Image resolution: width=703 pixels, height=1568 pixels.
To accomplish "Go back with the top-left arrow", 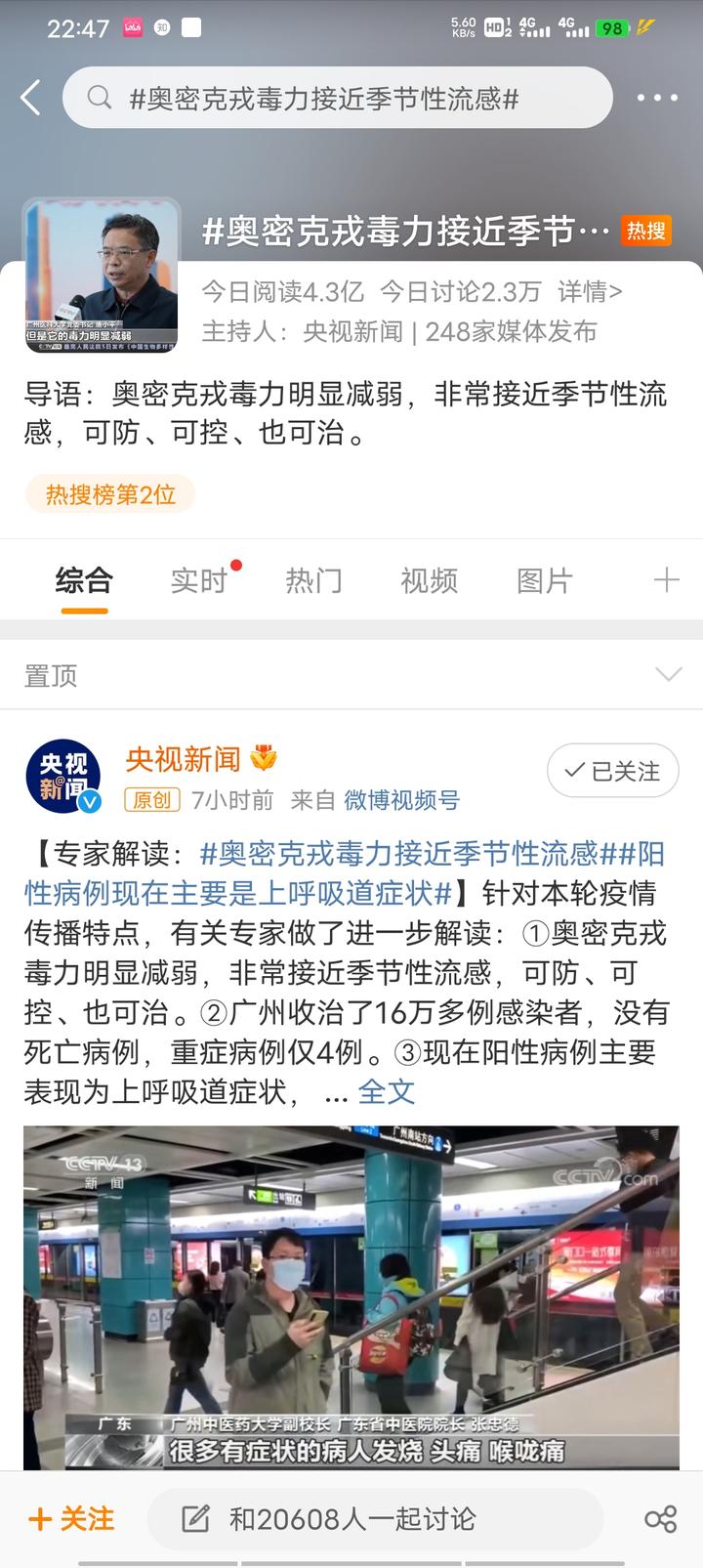I will pos(31,98).
